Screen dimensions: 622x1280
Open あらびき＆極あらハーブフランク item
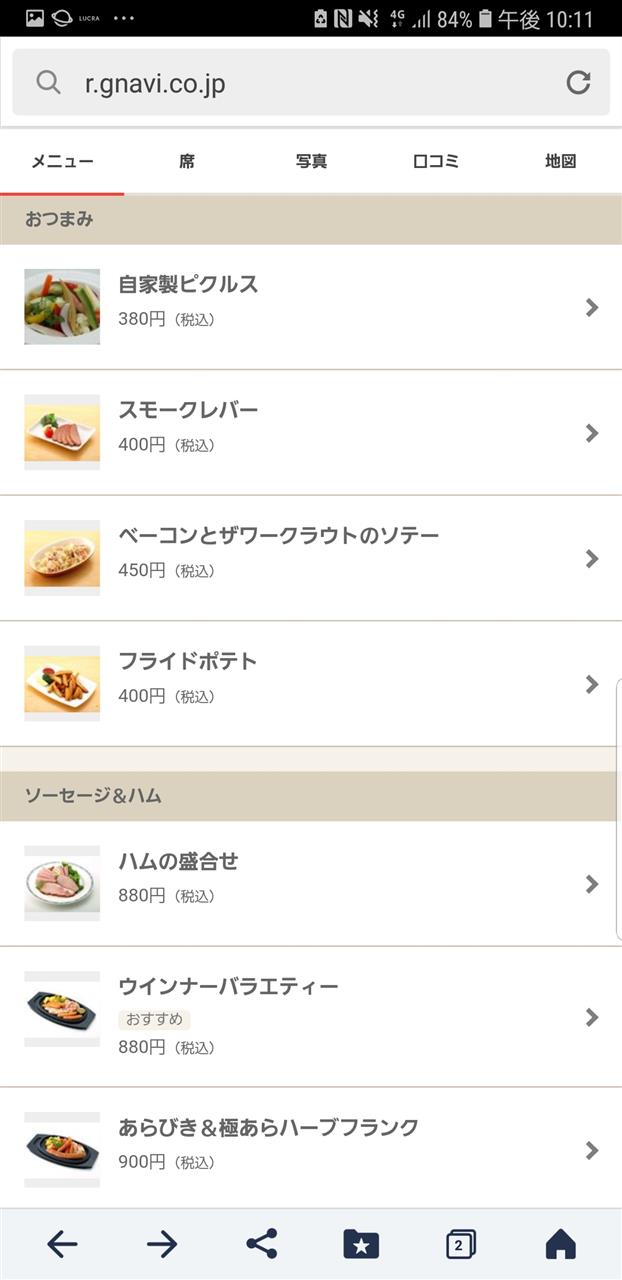click(x=311, y=1149)
